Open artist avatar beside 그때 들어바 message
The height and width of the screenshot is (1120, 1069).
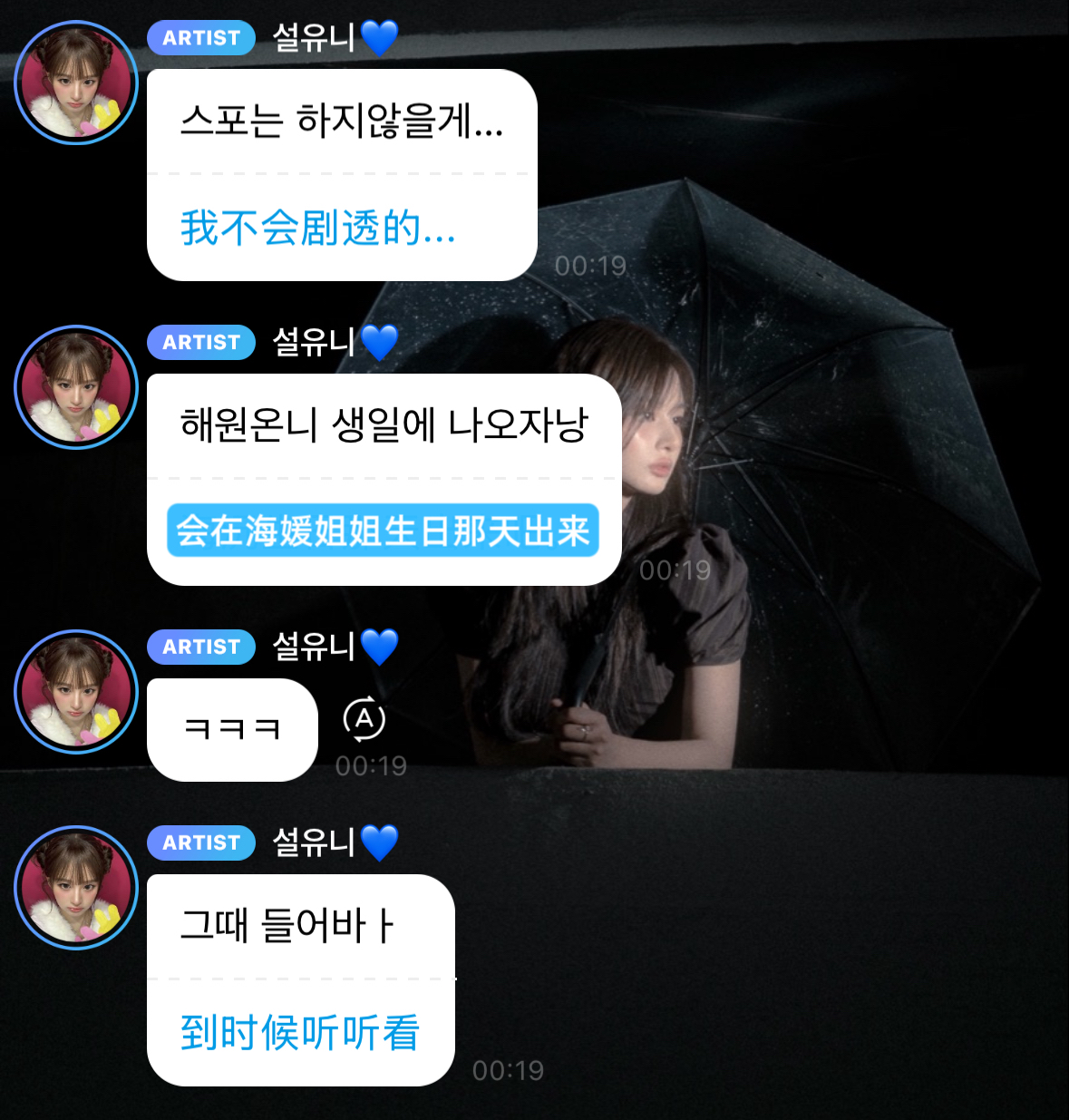click(x=76, y=888)
